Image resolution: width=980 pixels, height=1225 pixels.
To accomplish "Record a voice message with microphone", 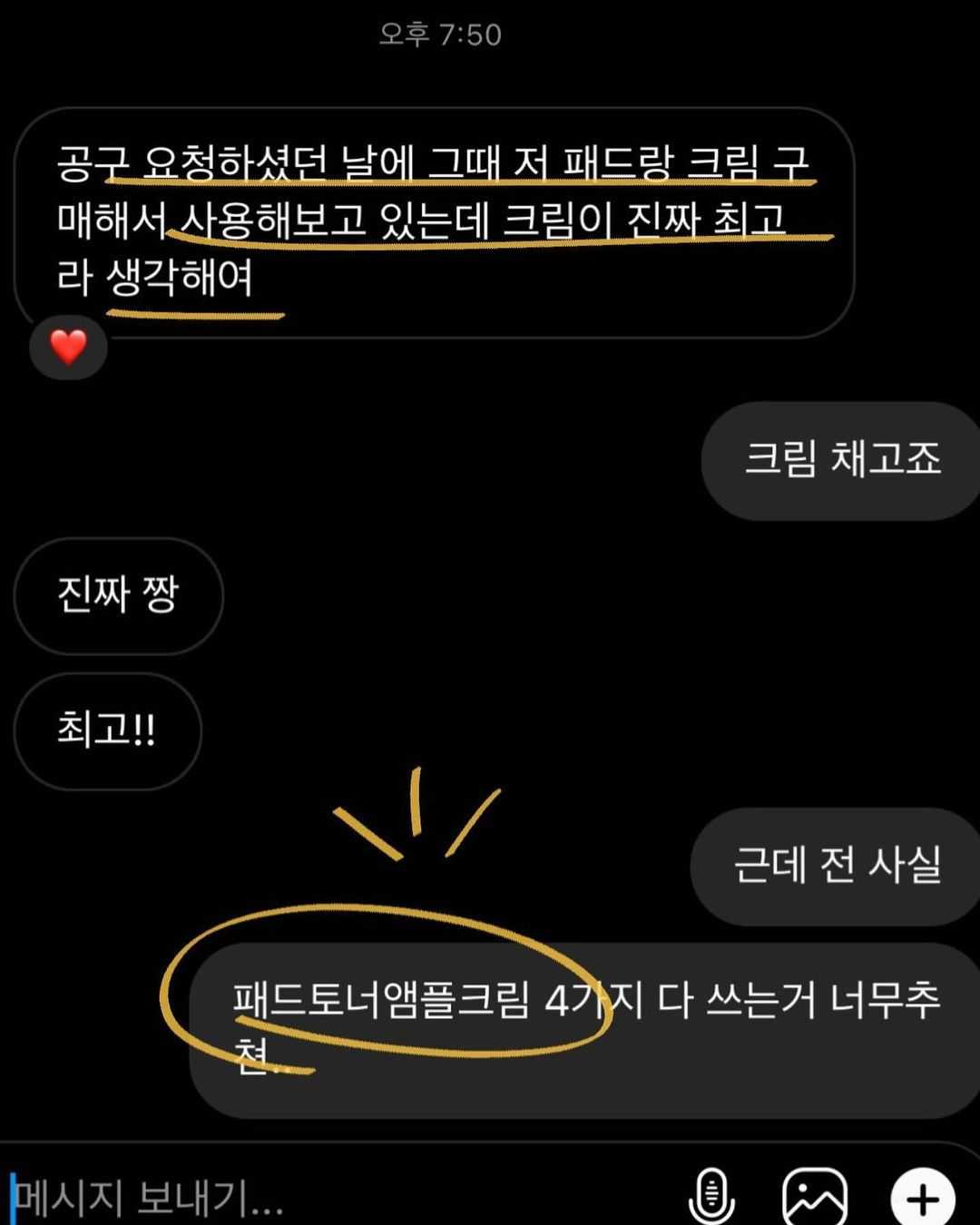I will click(x=711, y=1198).
